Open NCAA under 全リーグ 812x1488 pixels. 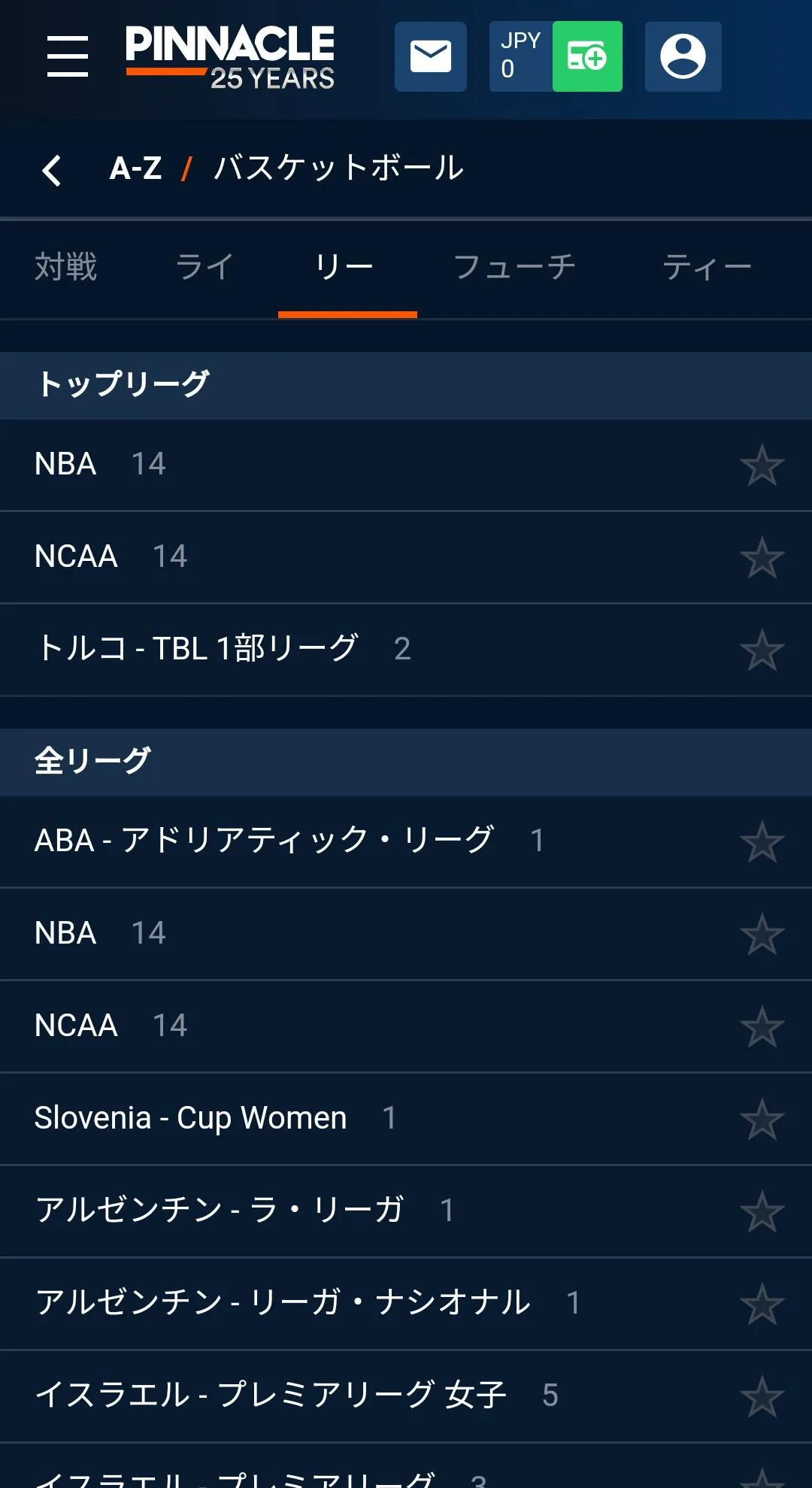[x=77, y=1026]
